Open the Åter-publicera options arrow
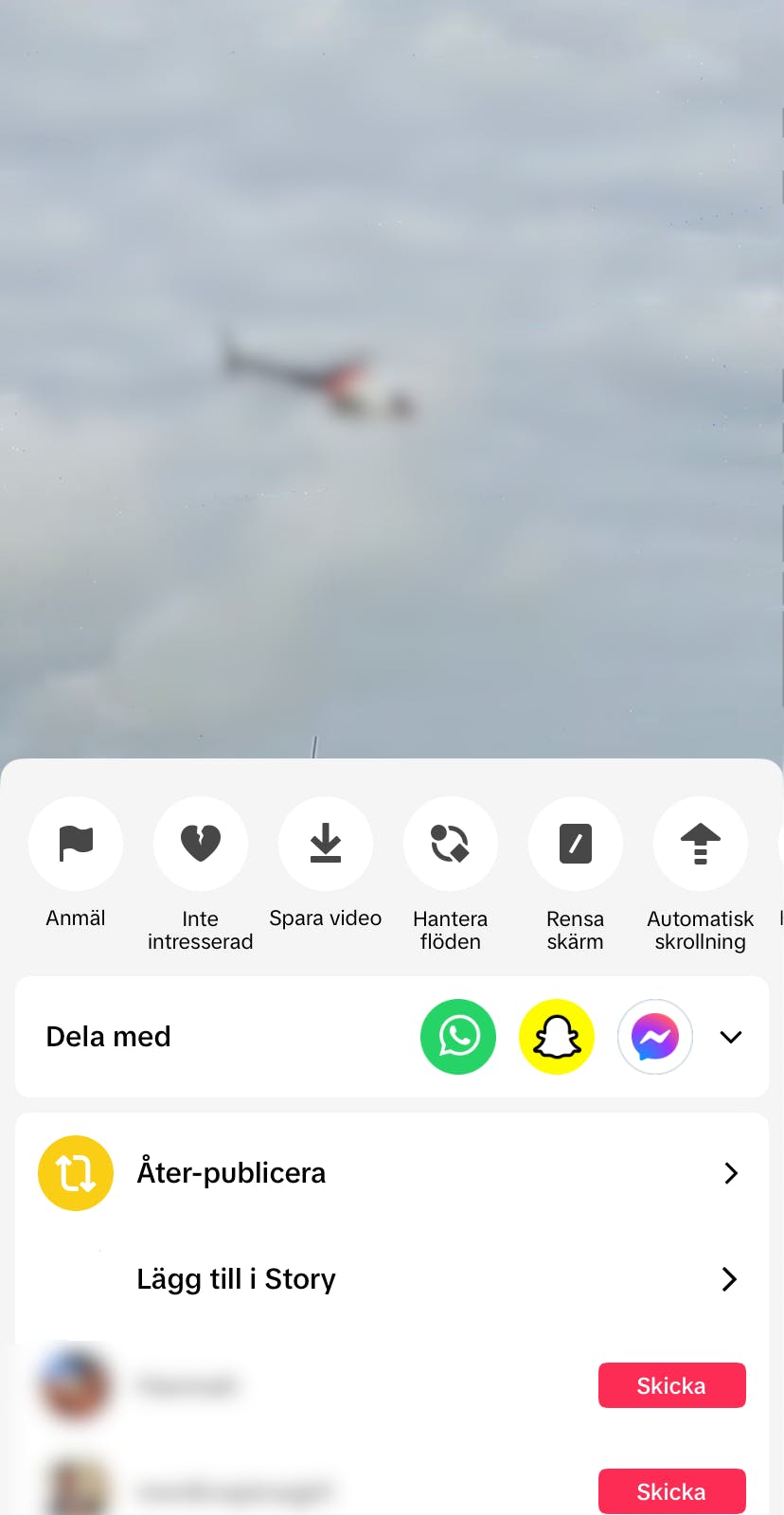The height and width of the screenshot is (1515, 784). (x=730, y=1173)
